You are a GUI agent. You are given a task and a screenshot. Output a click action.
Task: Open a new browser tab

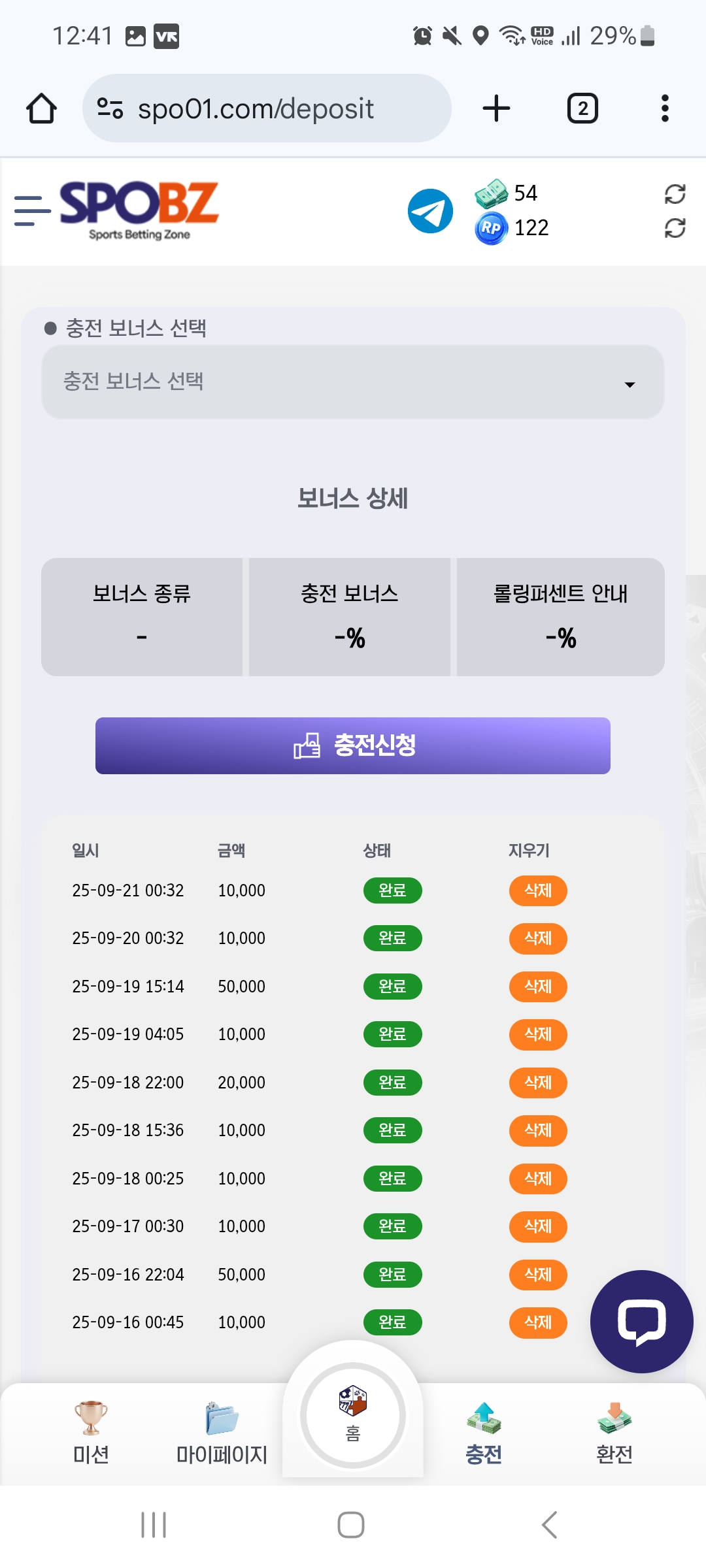(496, 108)
